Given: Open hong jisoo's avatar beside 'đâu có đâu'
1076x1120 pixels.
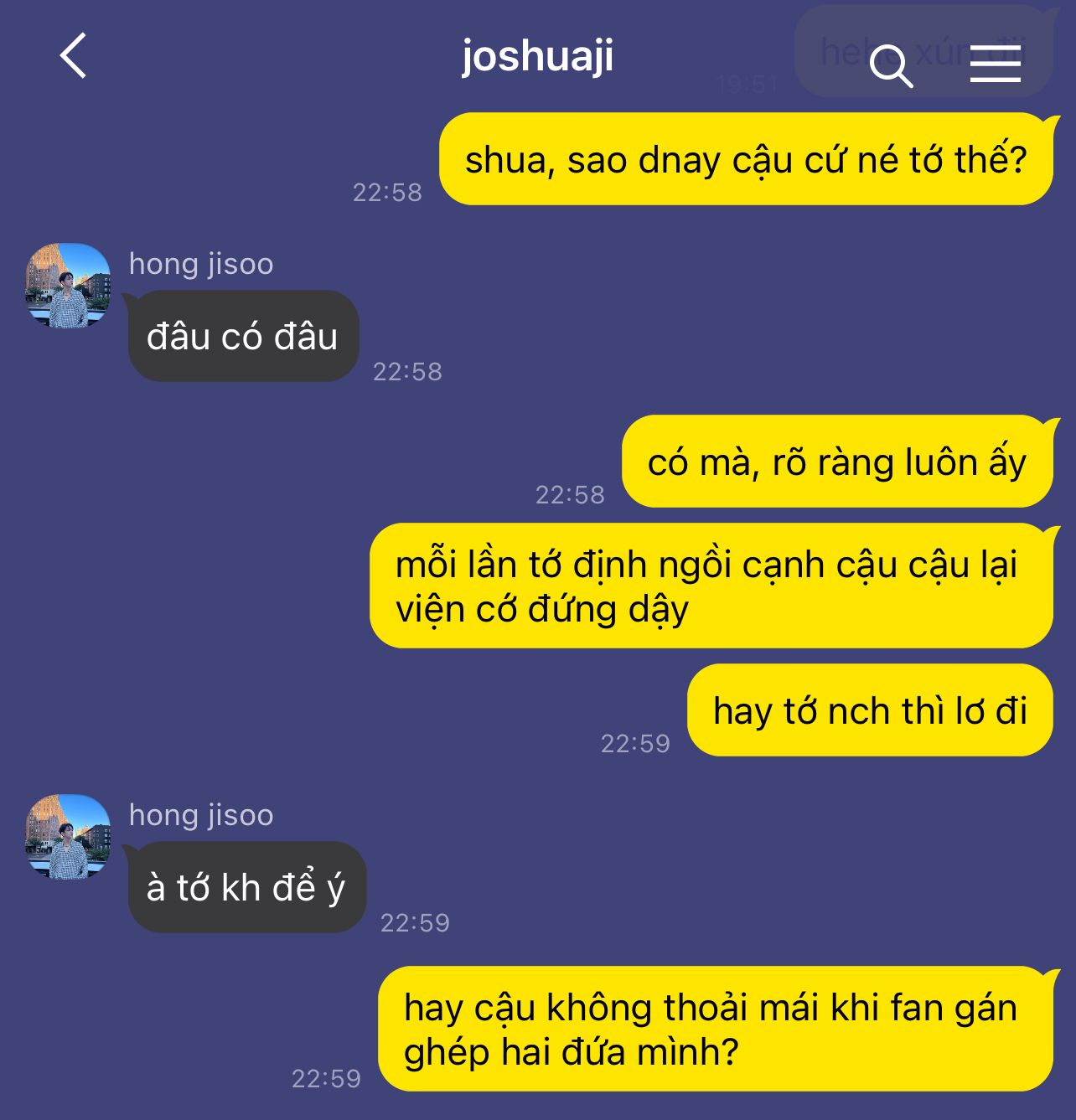Looking at the screenshot, I should (x=68, y=286).
